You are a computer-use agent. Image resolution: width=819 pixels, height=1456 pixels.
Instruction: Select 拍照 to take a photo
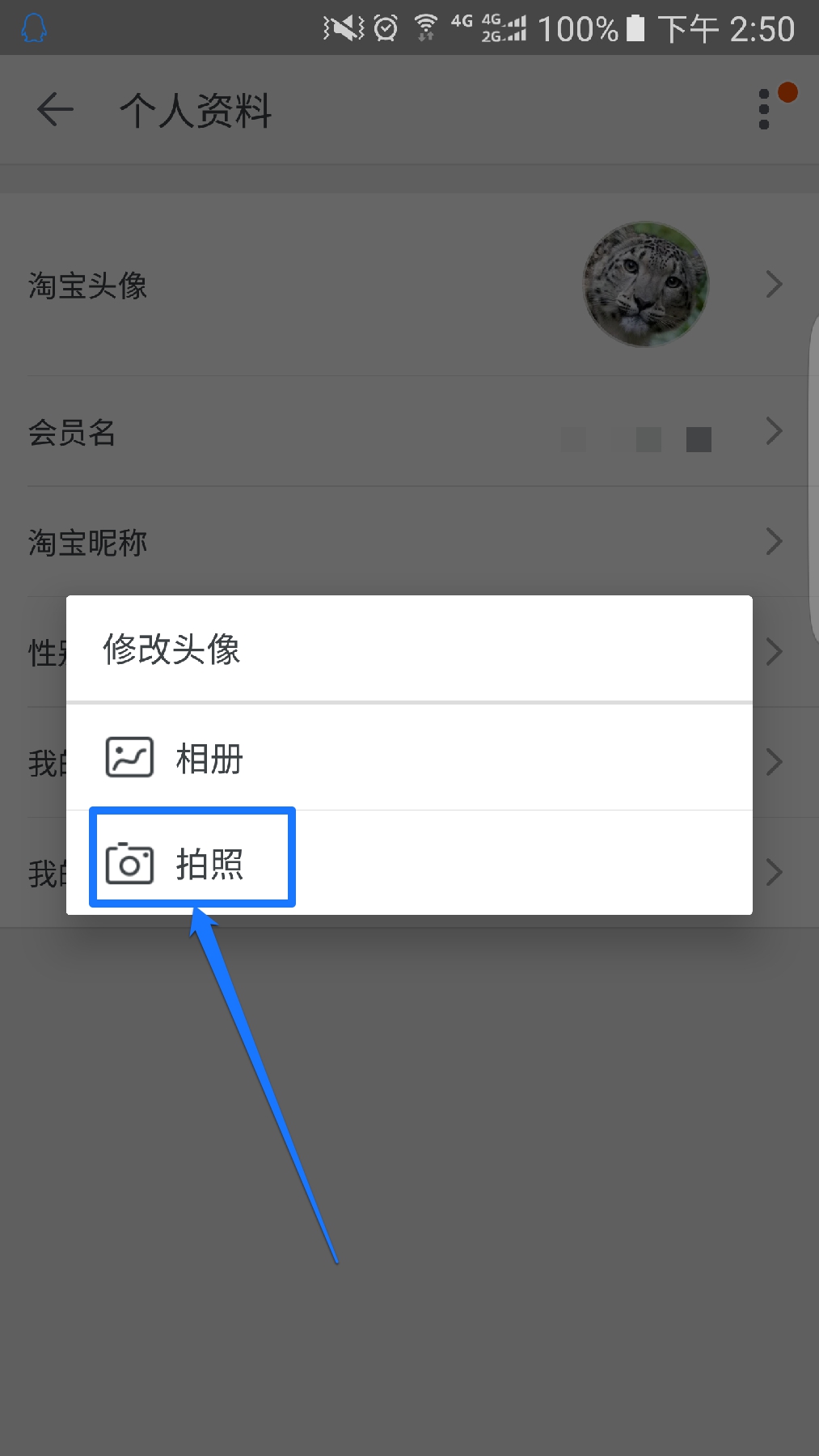pyautogui.click(x=209, y=863)
